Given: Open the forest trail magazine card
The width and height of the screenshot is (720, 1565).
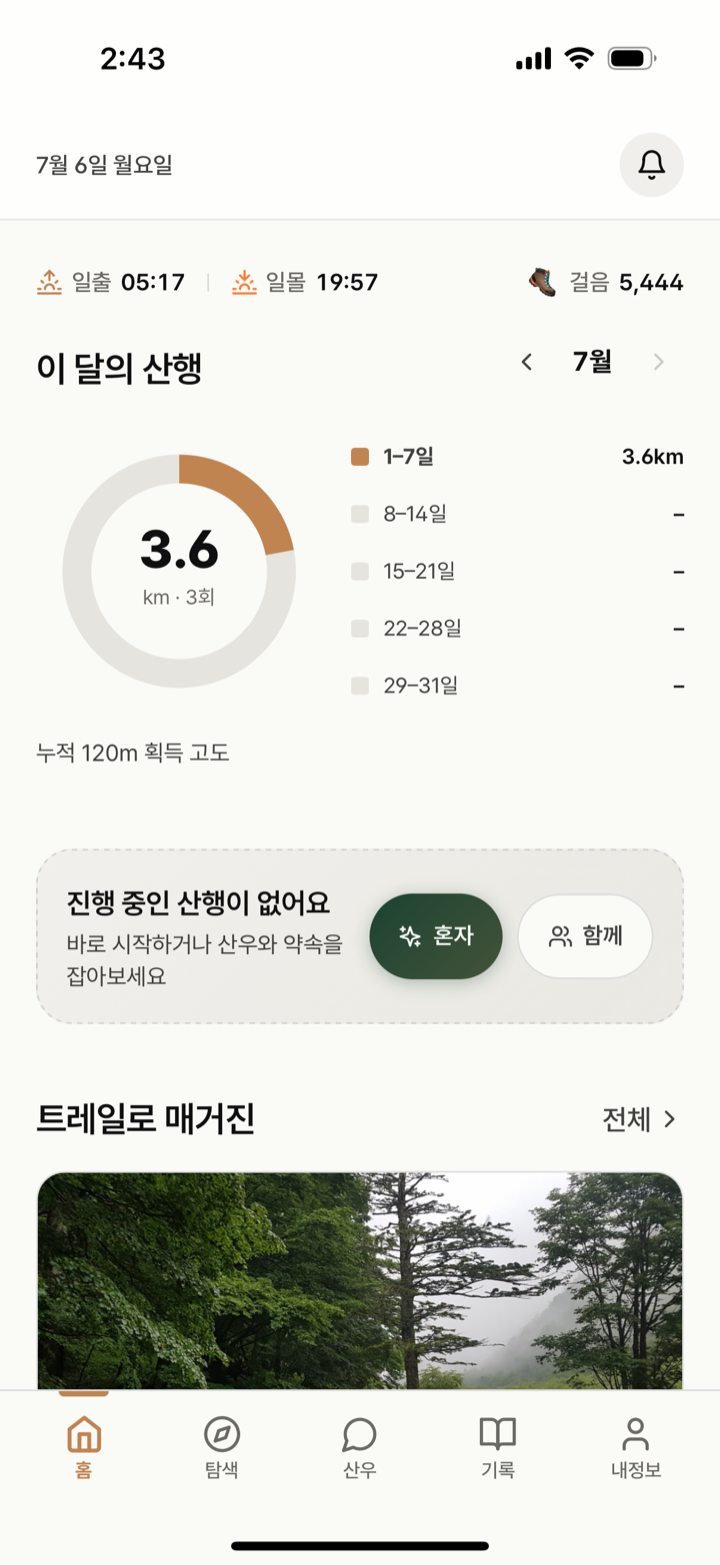Looking at the screenshot, I should 360,1281.
